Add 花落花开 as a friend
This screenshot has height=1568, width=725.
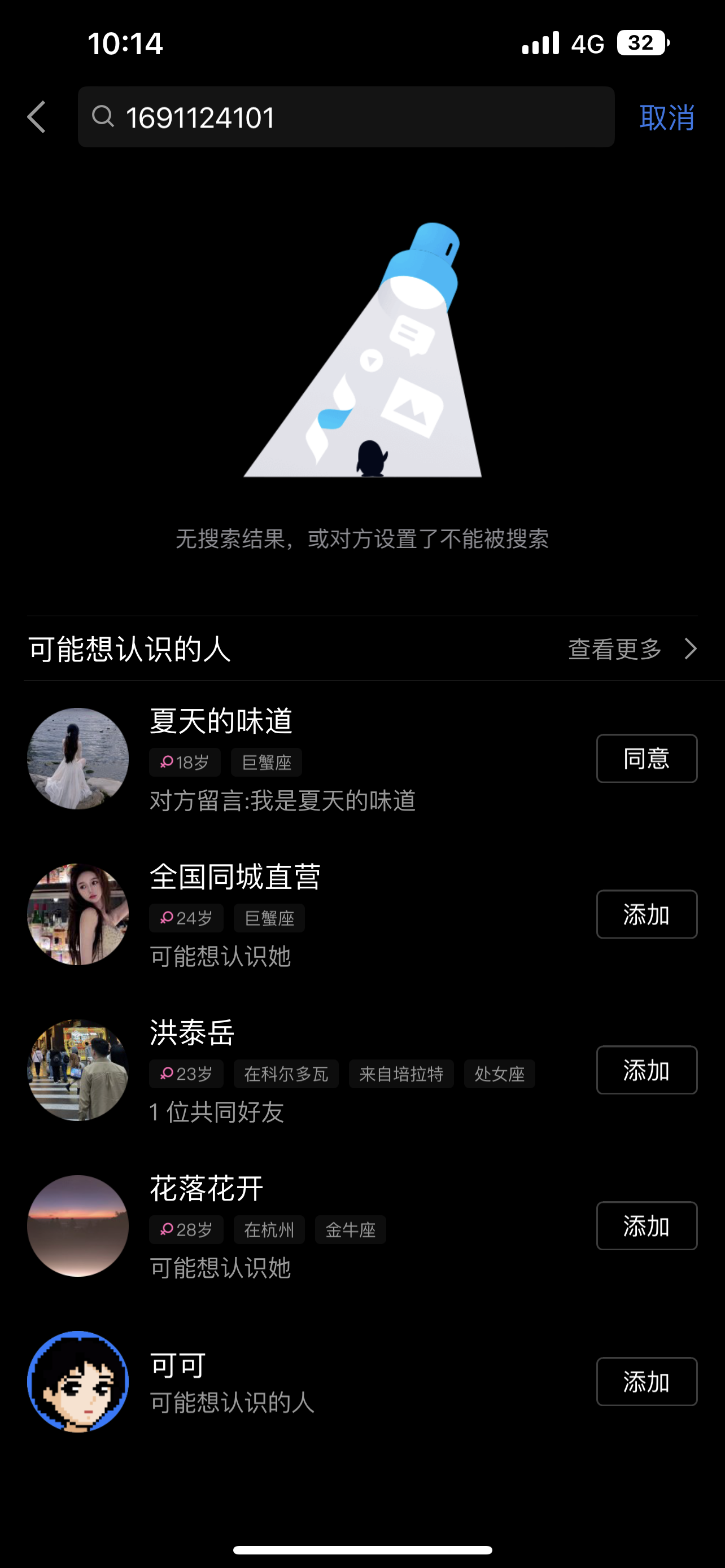pyautogui.click(x=647, y=1226)
